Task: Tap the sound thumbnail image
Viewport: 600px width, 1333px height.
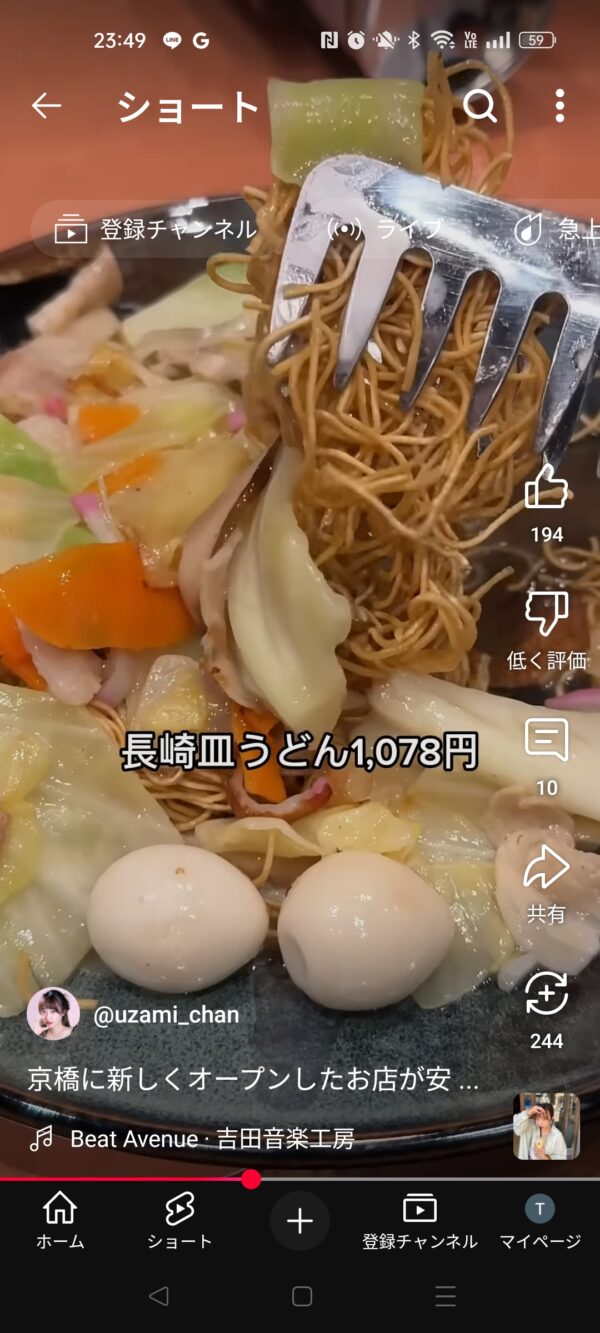Action: 546,1126
